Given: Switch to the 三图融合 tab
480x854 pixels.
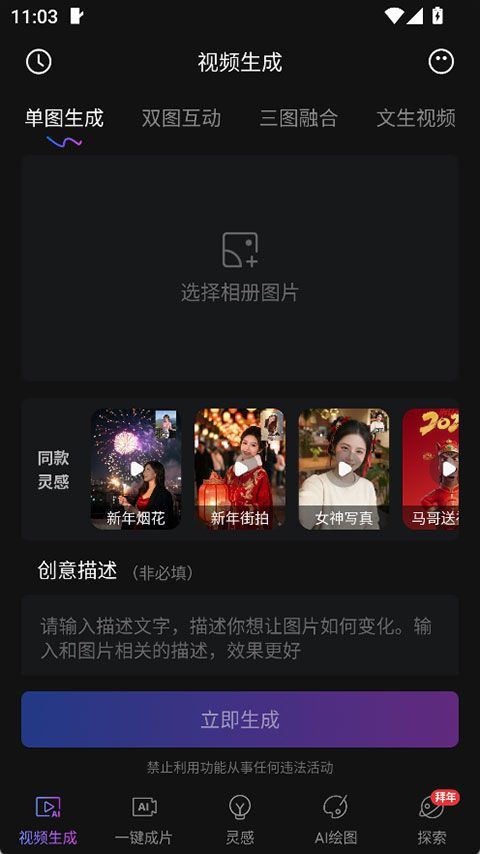Looking at the screenshot, I should tap(299, 118).
